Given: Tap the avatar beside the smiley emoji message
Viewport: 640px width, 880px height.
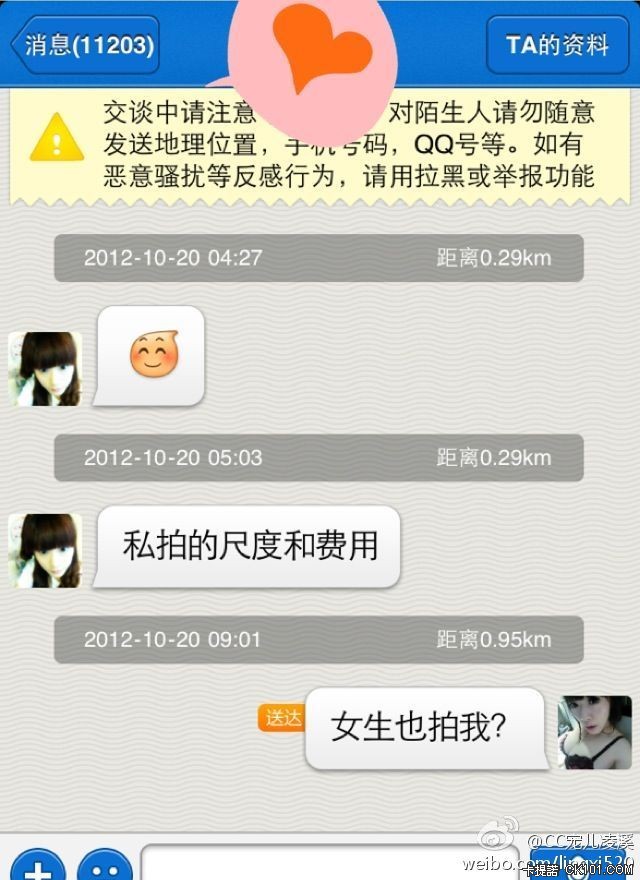Looking at the screenshot, I should pyautogui.click(x=45, y=369).
